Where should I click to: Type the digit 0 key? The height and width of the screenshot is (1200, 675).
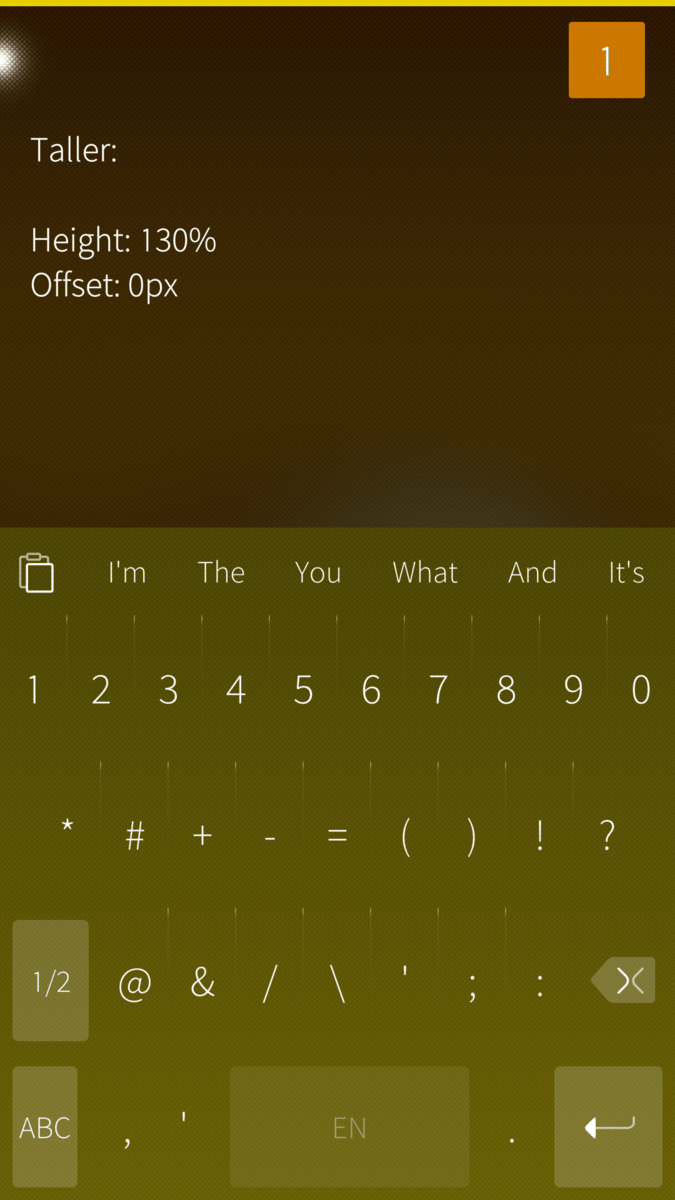pos(641,690)
